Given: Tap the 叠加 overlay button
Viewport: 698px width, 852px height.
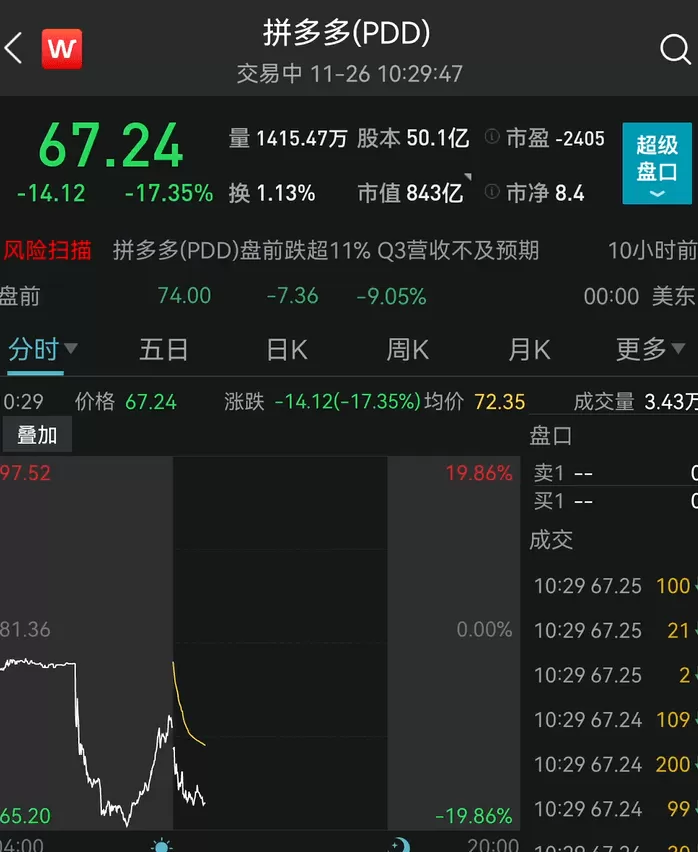Looking at the screenshot, I should 37,435.
